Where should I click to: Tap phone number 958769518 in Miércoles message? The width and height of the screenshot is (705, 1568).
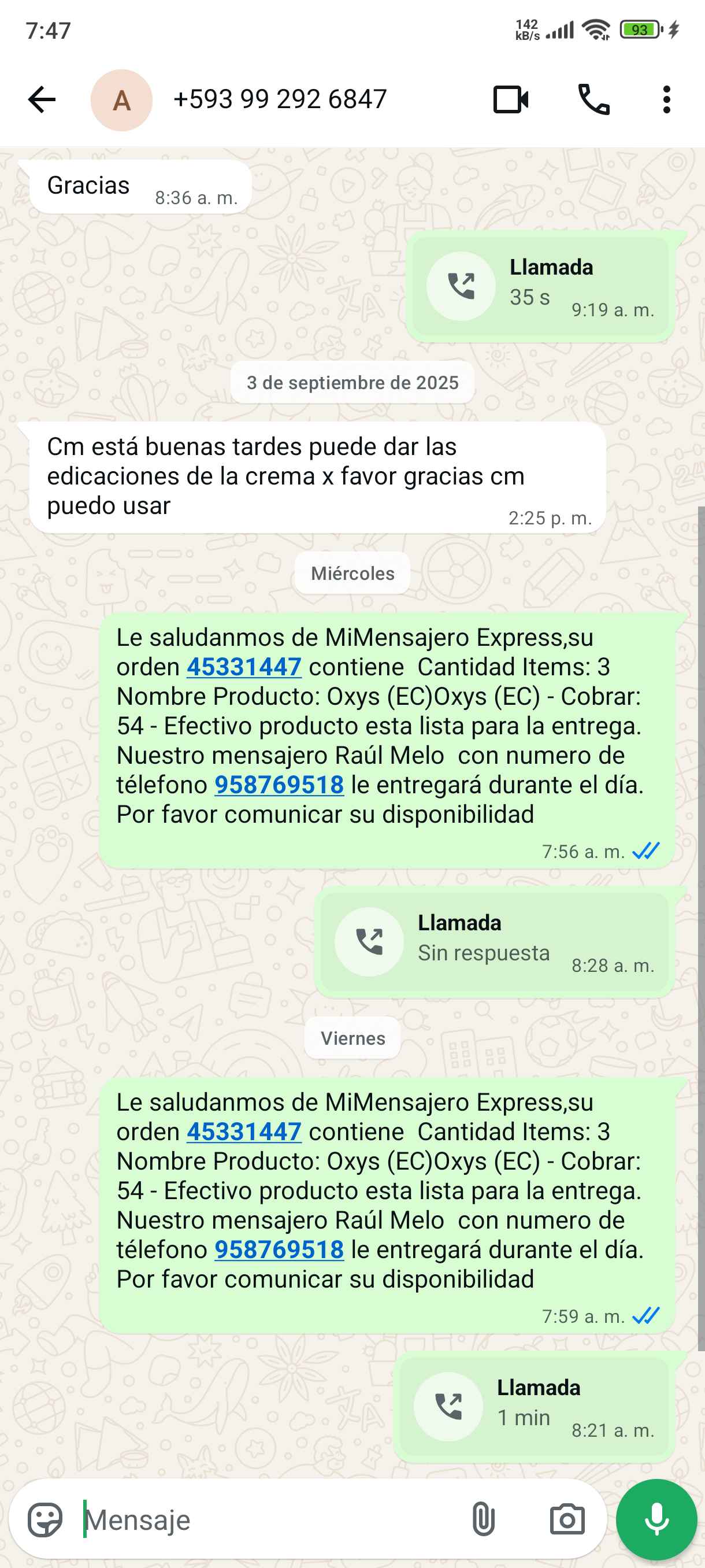tap(279, 785)
